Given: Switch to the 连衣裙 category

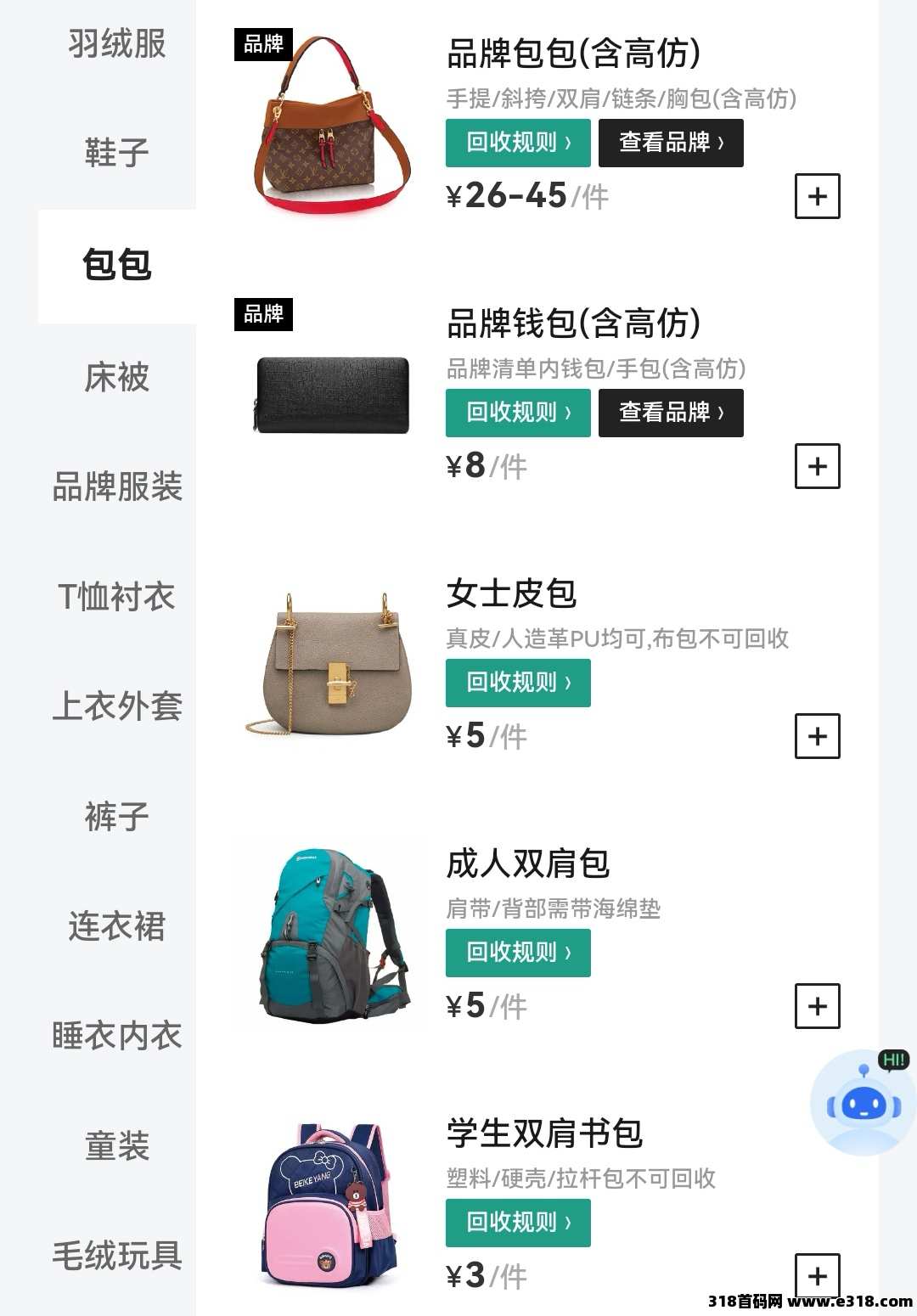Looking at the screenshot, I should 117,926.
